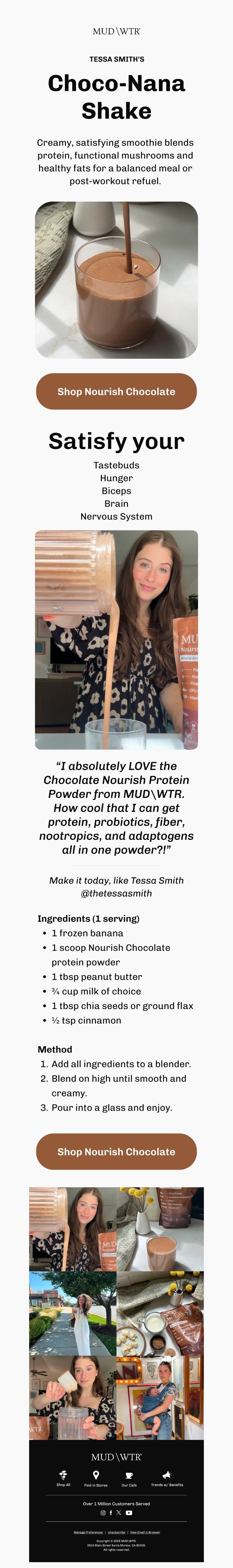Viewport: 233px width, 1568px height.
Task: Tap the Unsubscribe link
Action: click(x=116, y=1532)
